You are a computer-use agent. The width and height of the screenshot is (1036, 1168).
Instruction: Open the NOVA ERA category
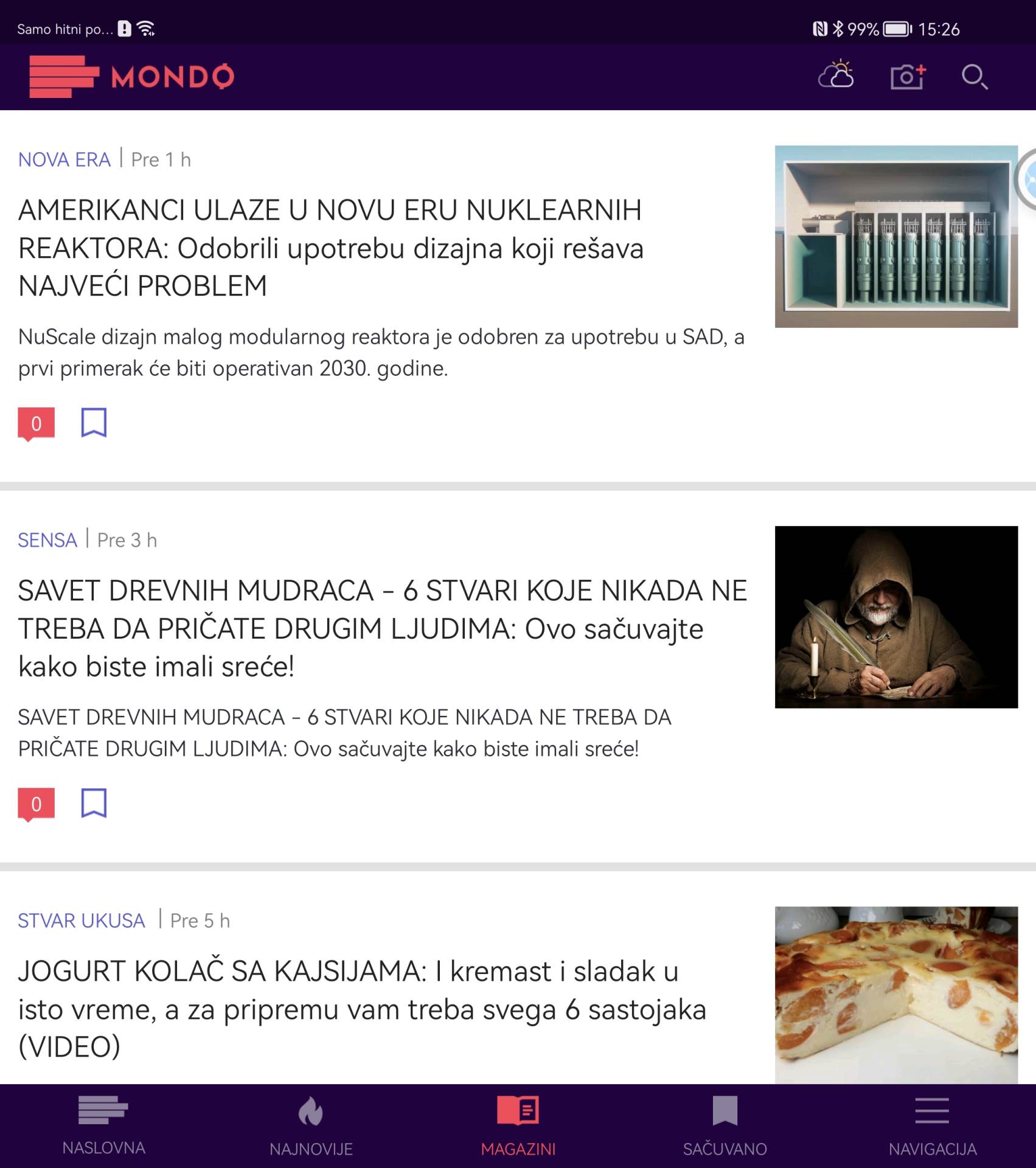pyautogui.click(x=64, y=159)
